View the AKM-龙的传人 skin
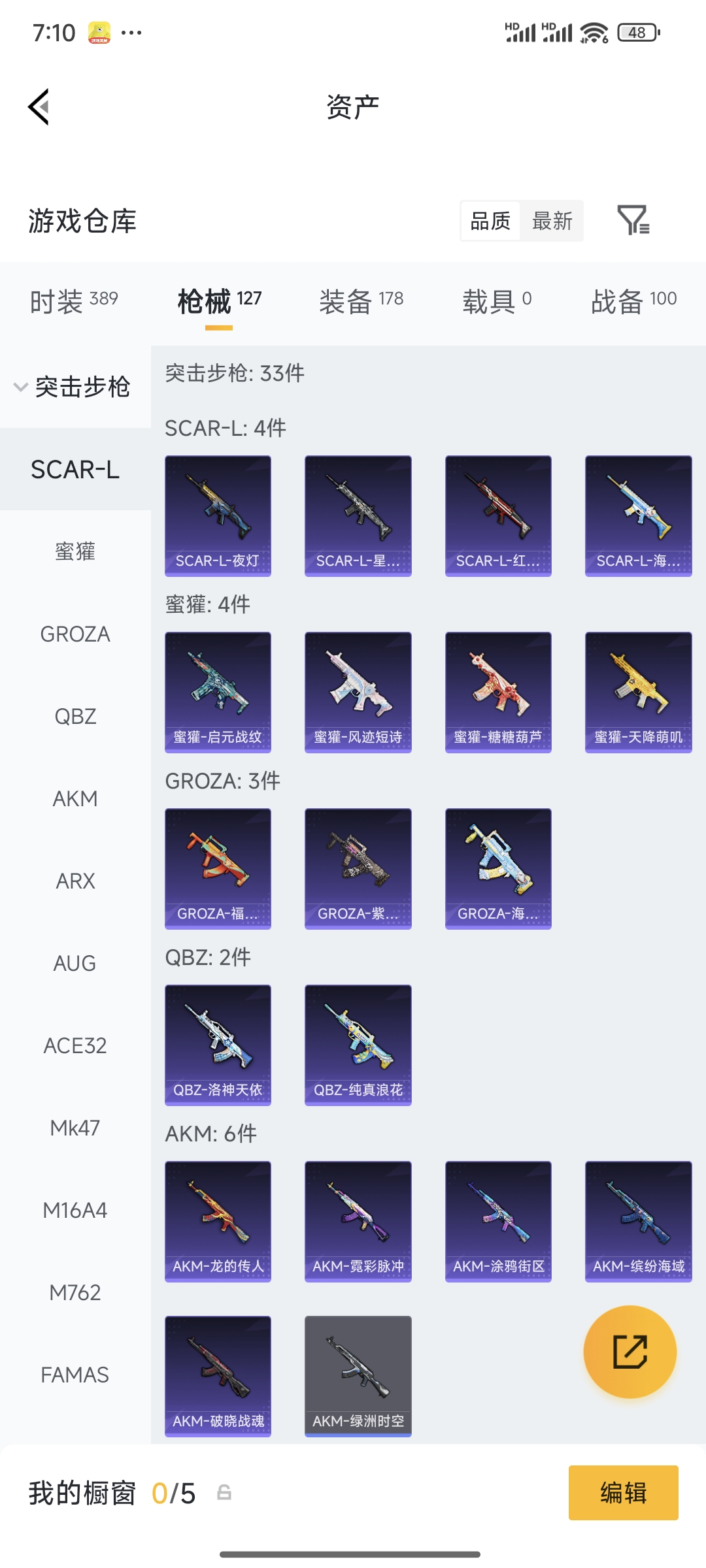This screenshot has width=706, height=1568. pyautogui.click(x=218, y=1221)
